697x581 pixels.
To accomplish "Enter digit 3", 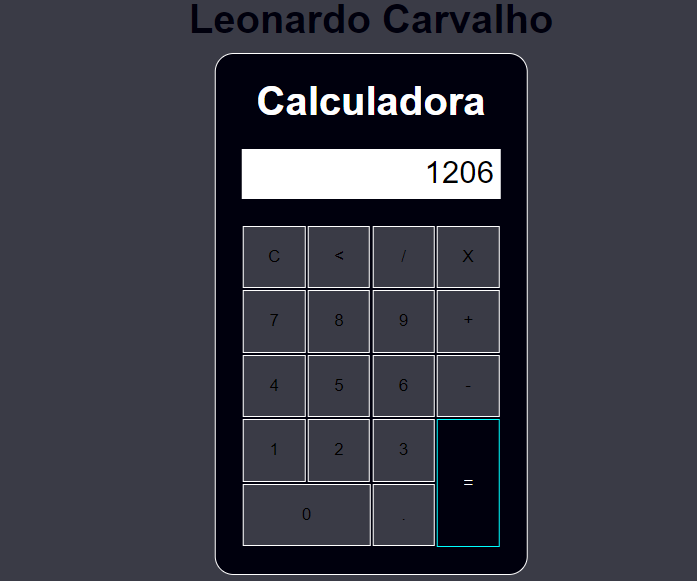I will pyautogui.click(x=403, y=450).
